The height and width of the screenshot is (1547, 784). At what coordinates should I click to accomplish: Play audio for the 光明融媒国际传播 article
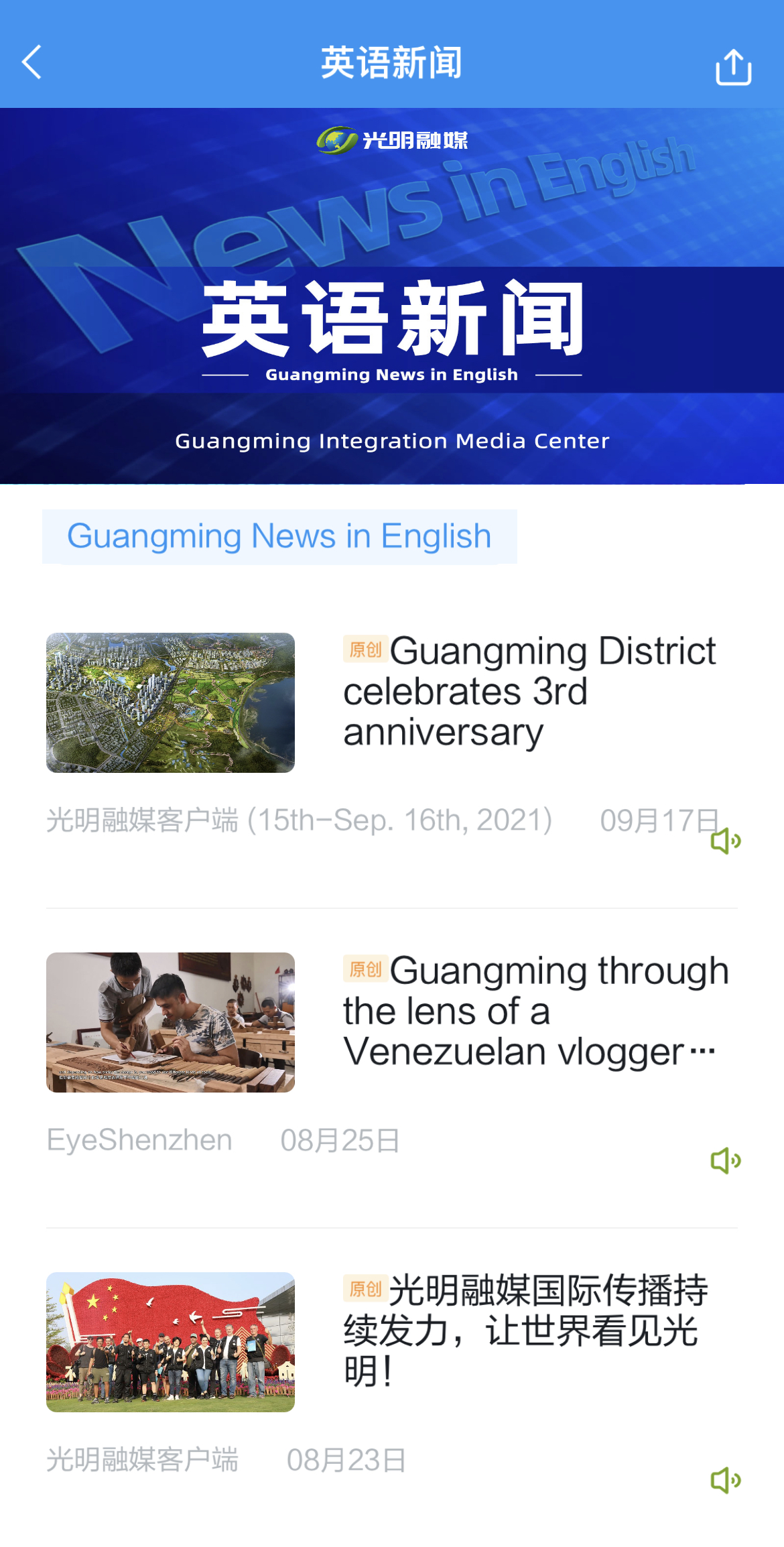pos(725,1480)
